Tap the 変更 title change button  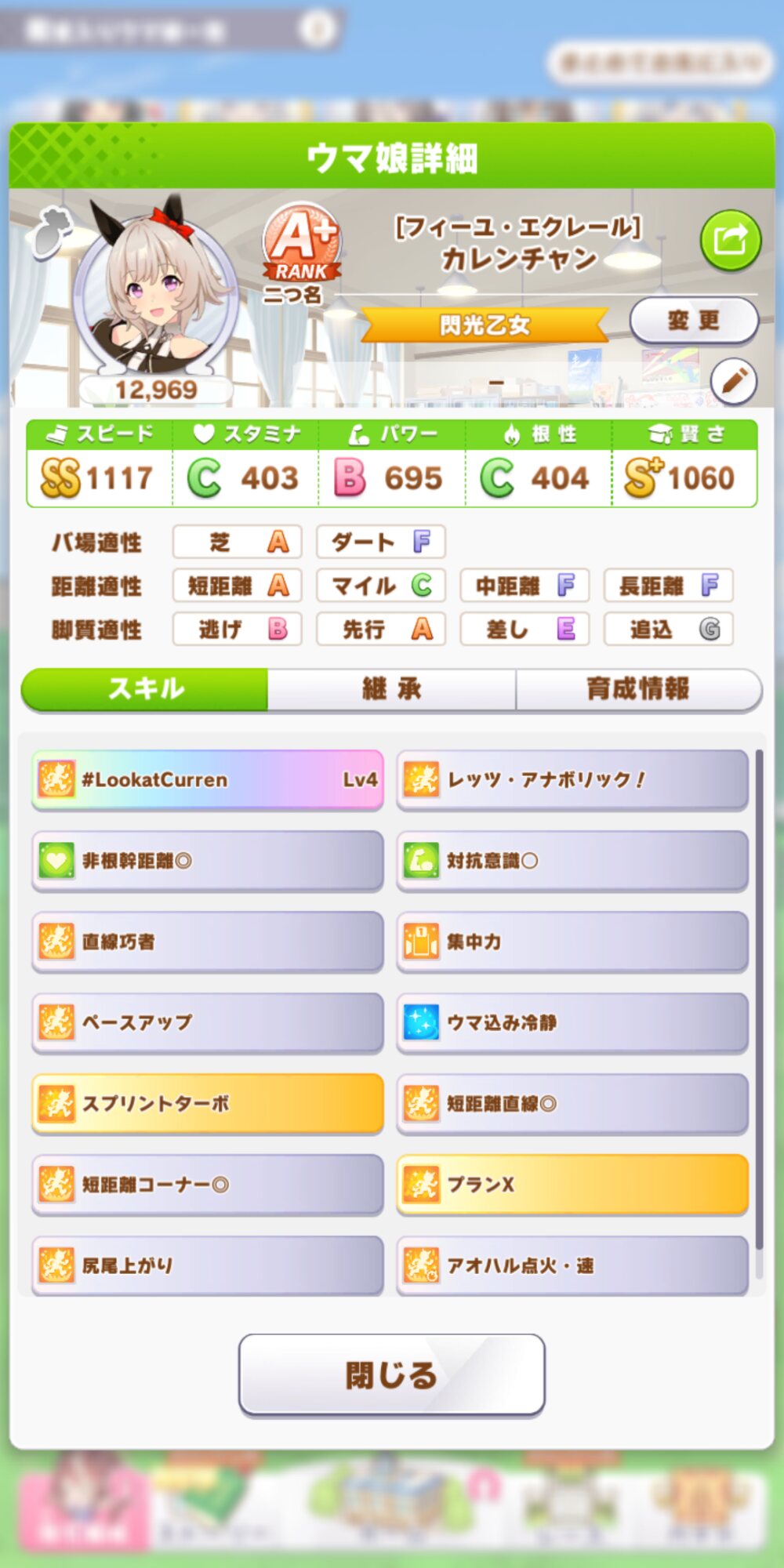693,321
